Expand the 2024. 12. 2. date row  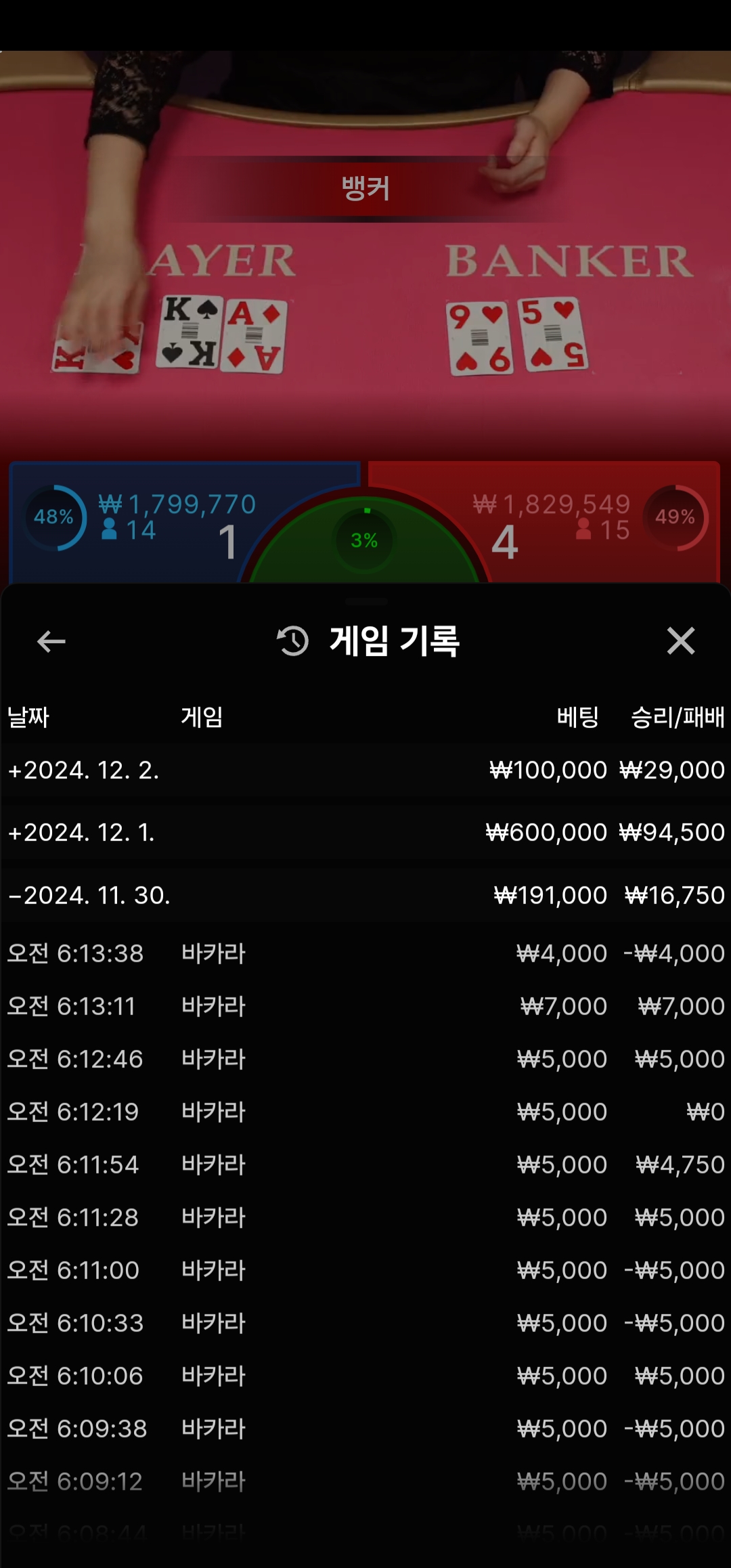(365, 770)
